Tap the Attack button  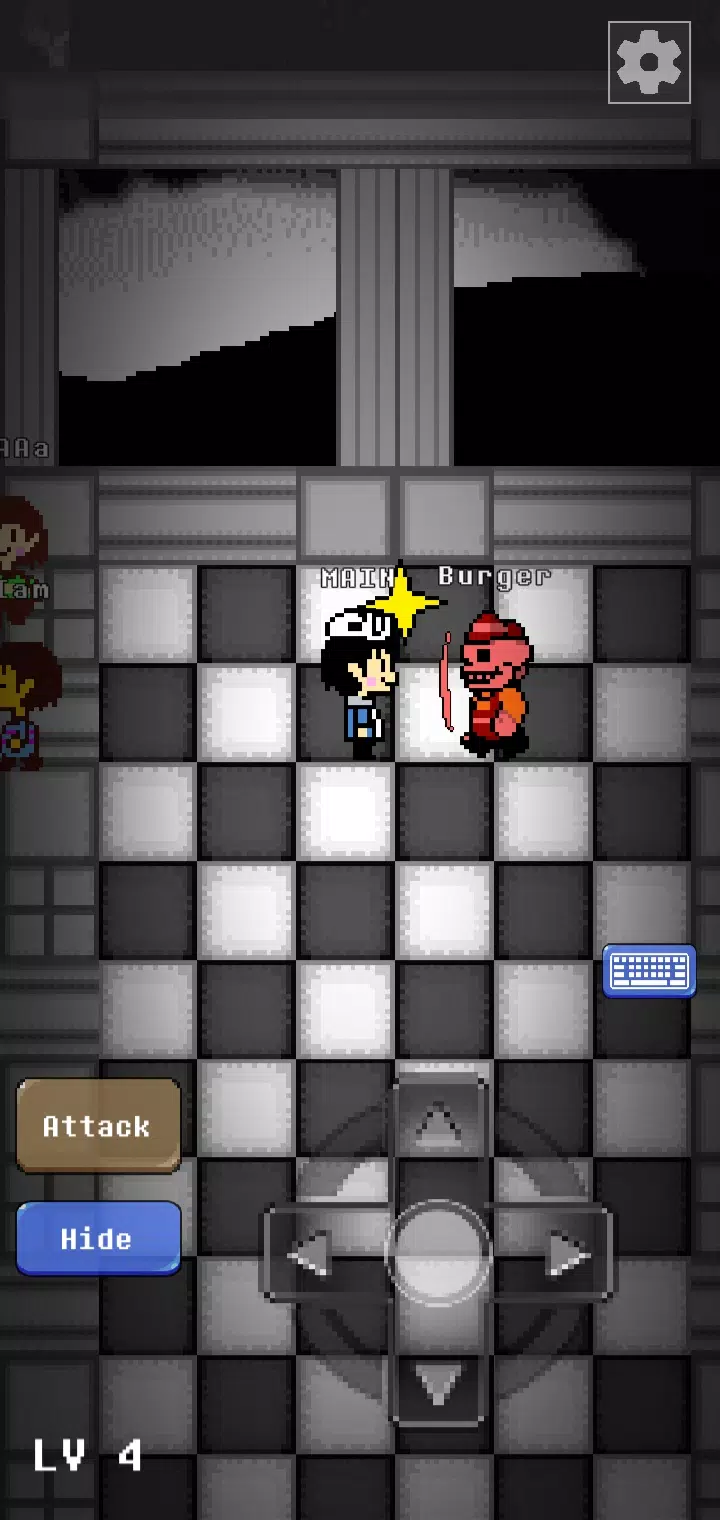(x=98, y=1126)
